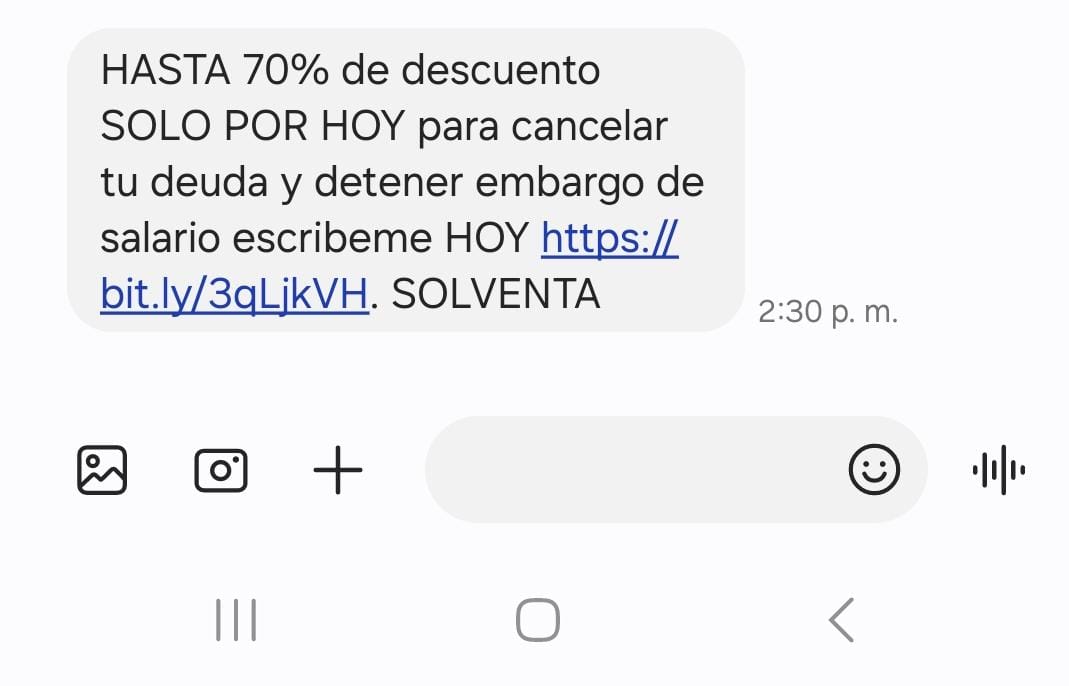This screenshot has height=686, width=1069.
Task: Go back with the system back button
Action: 842,620
